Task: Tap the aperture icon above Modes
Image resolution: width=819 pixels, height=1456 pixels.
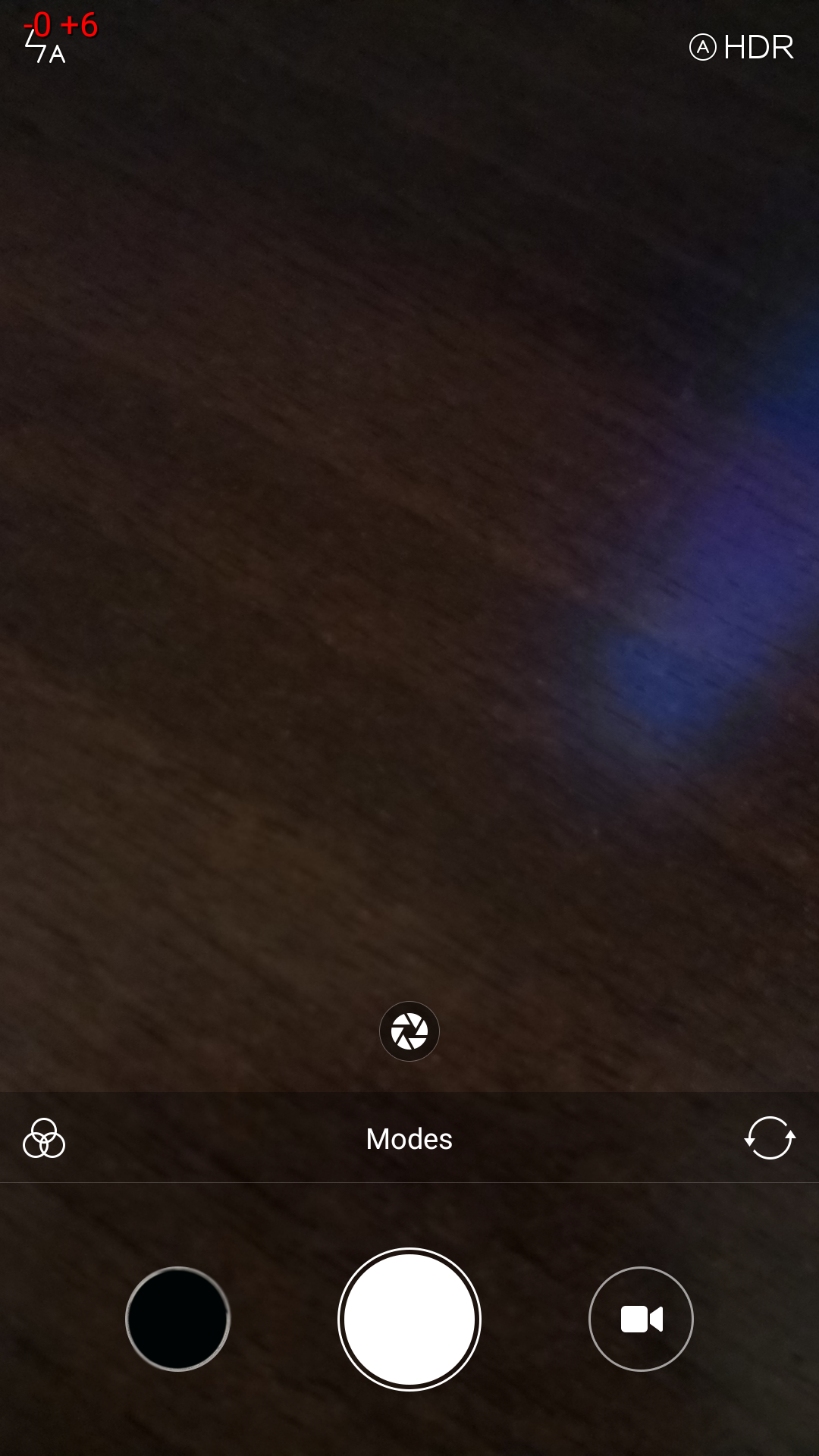Action: [x=409, y=1031]
